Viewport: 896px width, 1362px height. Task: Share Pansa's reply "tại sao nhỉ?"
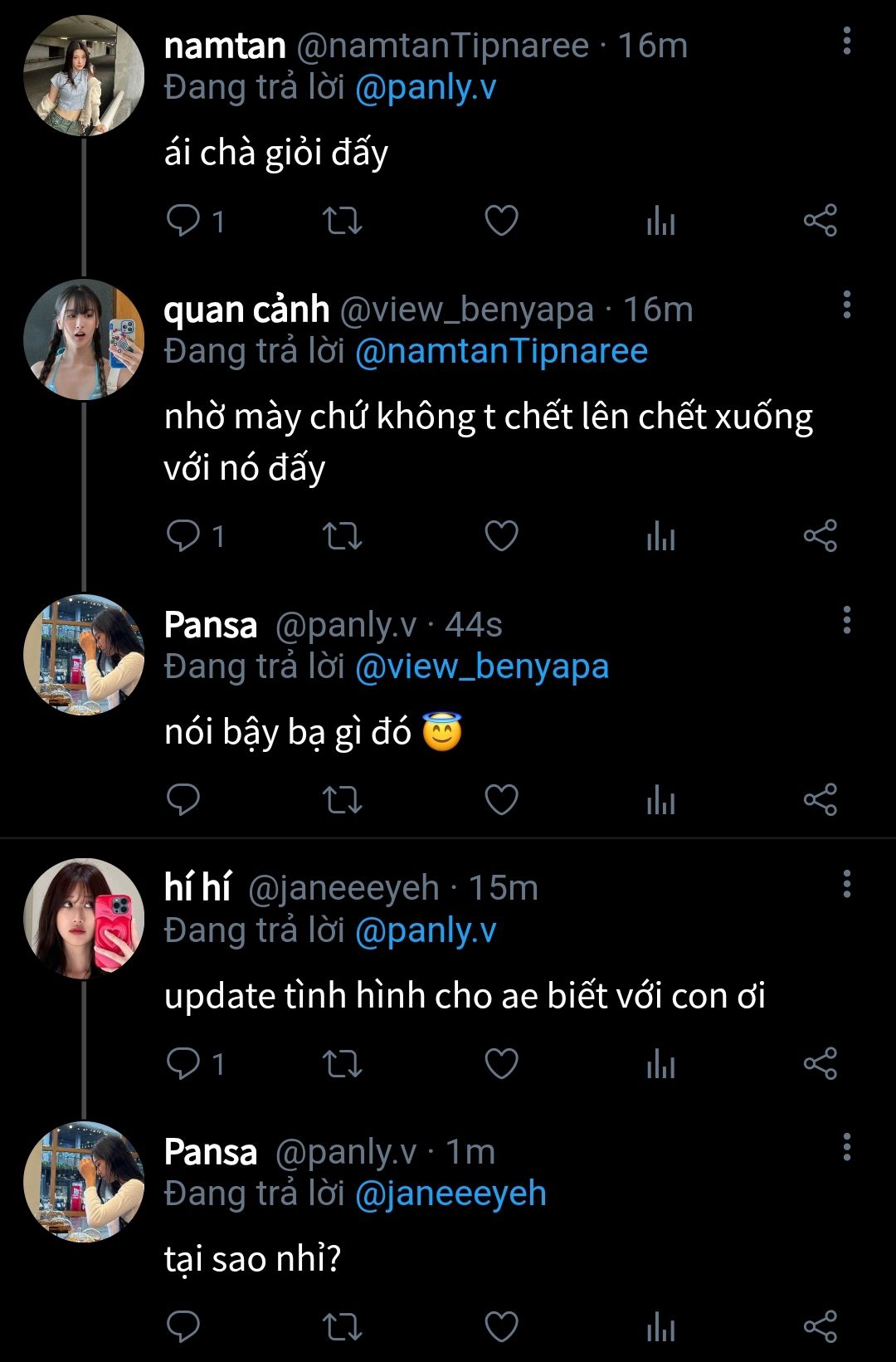[820, 1326]
